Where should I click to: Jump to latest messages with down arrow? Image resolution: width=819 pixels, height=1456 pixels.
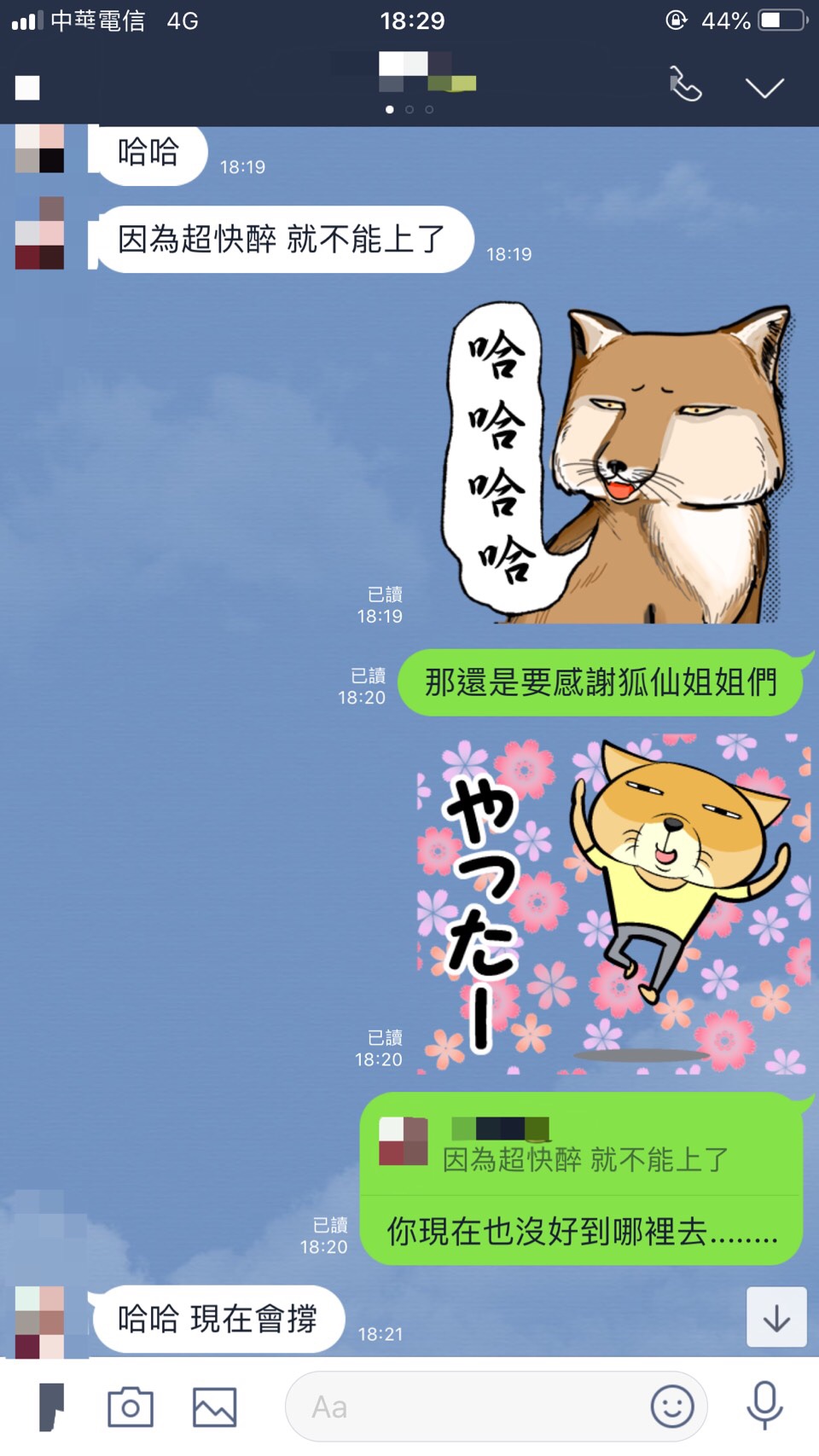[776, 1318]
